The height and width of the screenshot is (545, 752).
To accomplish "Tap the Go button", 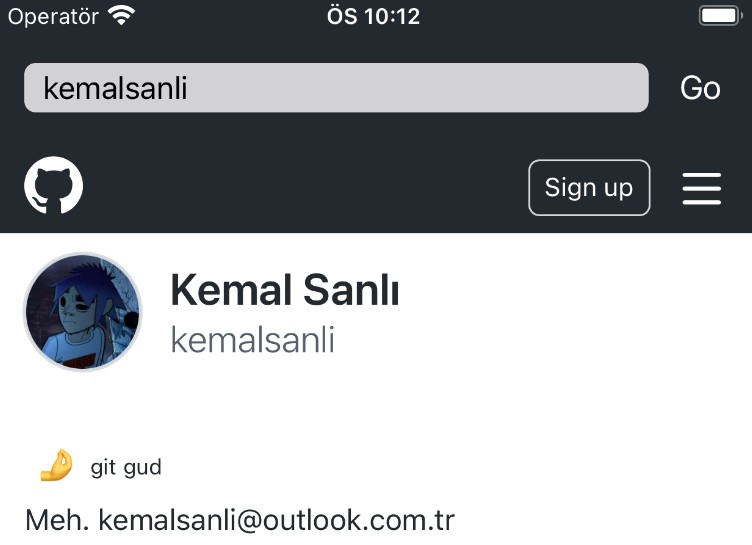I will click(700, 88).
